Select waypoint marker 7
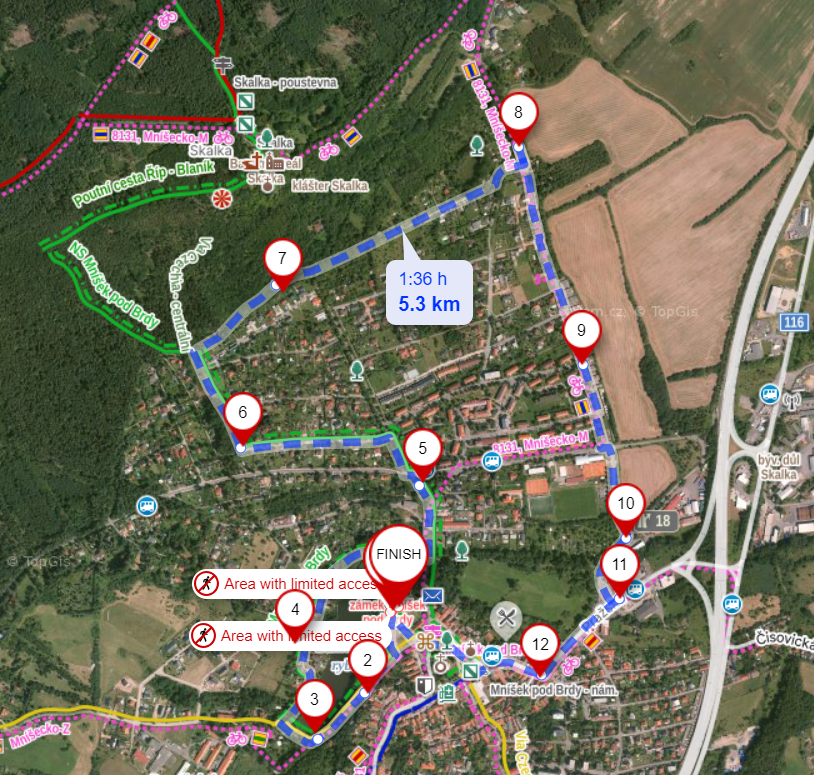The height and width of the screenshot is (775, 814). coord(282,260)
